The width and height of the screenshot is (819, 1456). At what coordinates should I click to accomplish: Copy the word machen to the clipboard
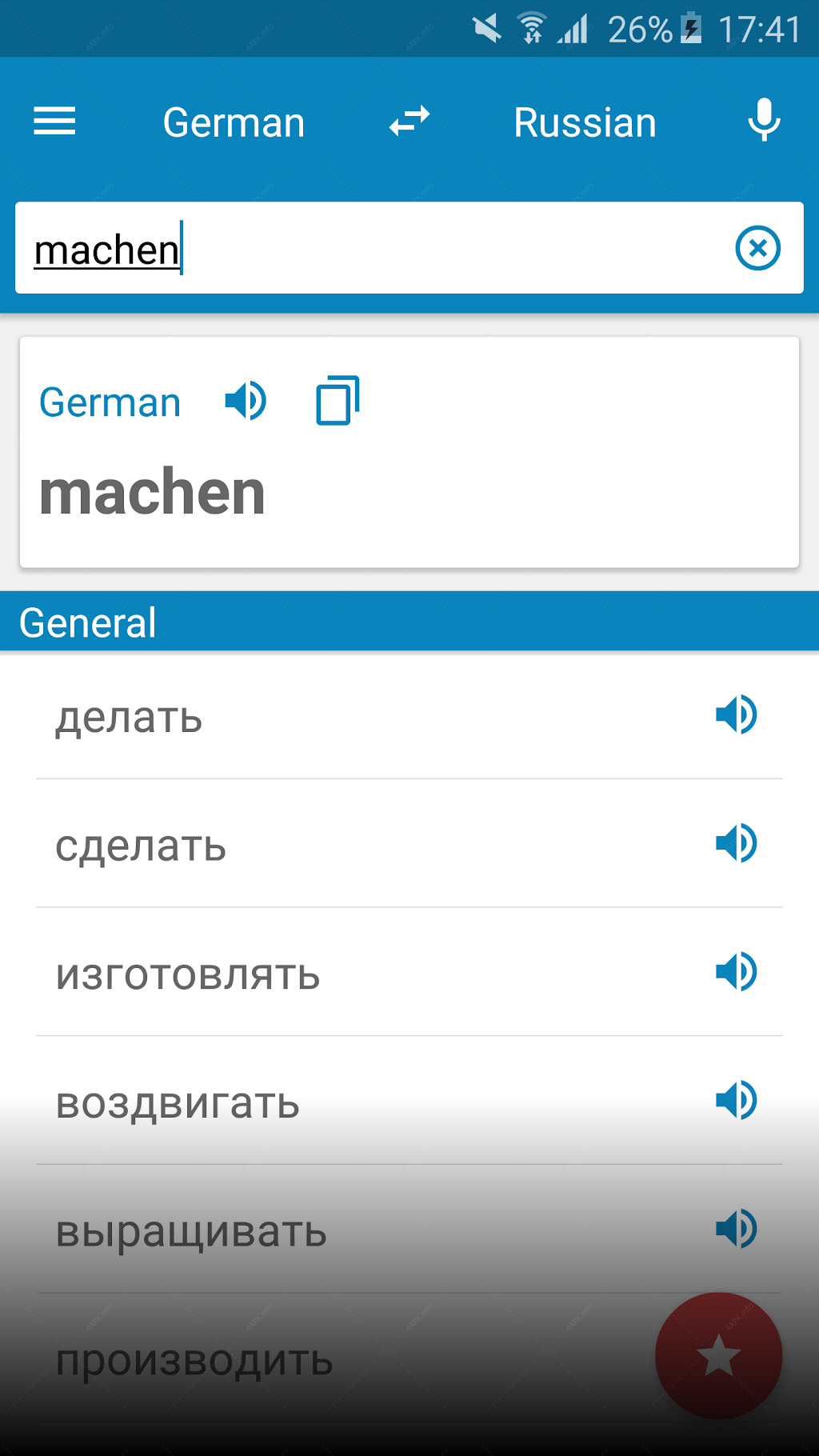tap(338, 400)
